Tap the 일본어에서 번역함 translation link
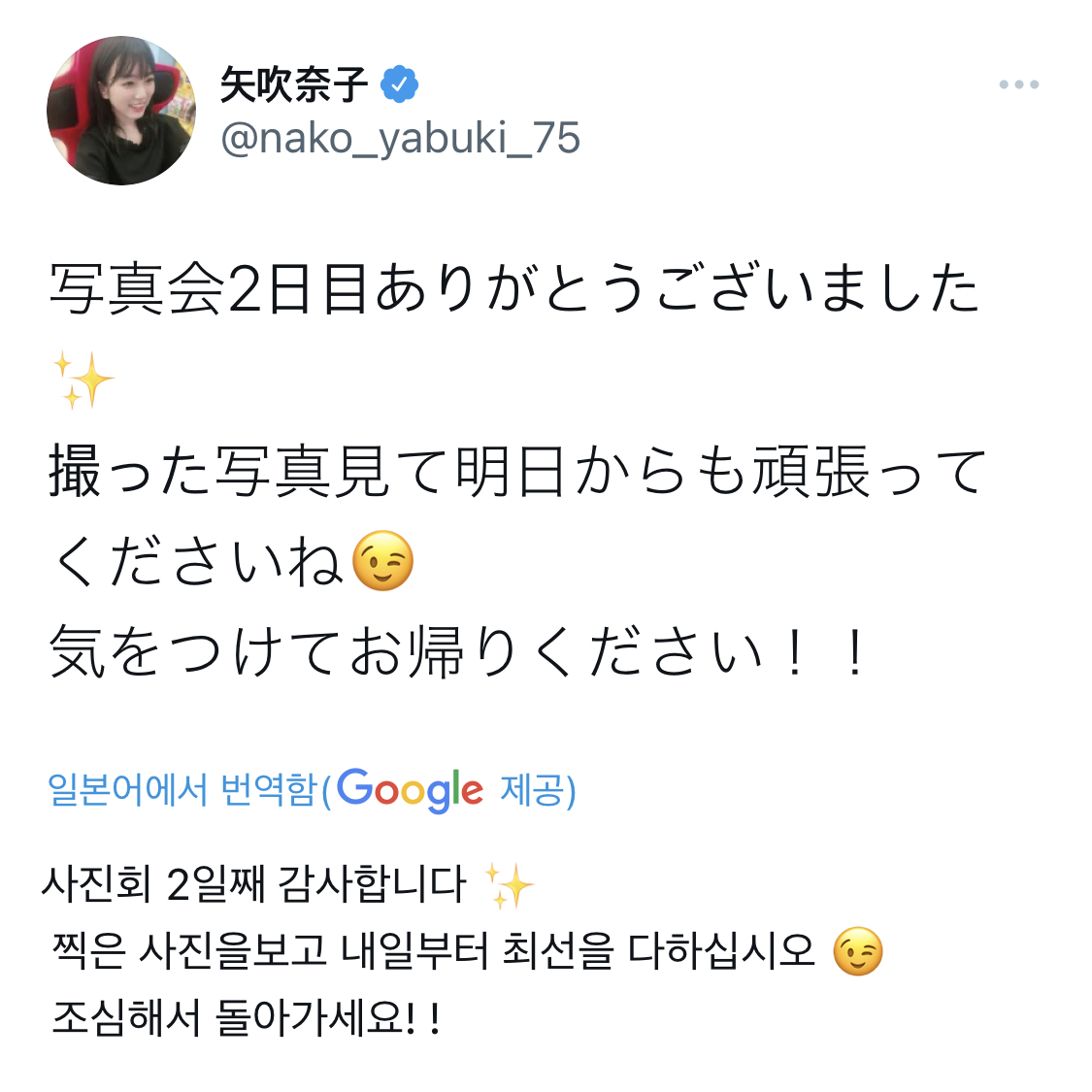This screenshot has height=1092, width=1092. 182,789
